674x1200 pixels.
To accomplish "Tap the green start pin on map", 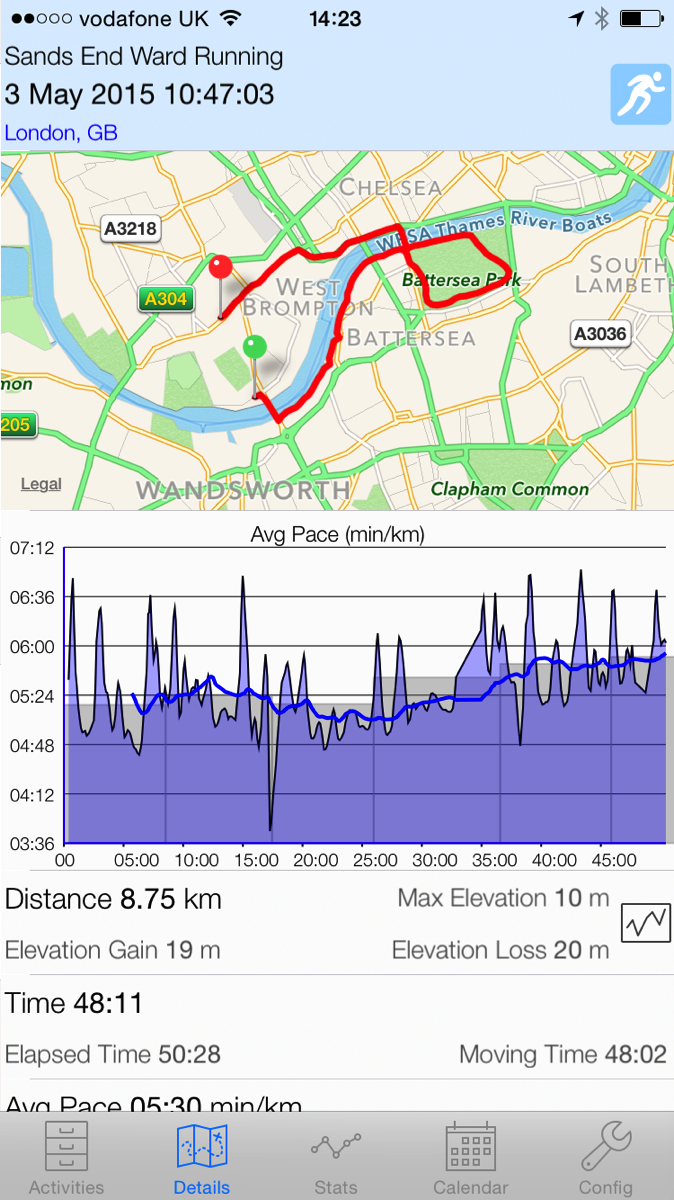I will coord(255,348).
